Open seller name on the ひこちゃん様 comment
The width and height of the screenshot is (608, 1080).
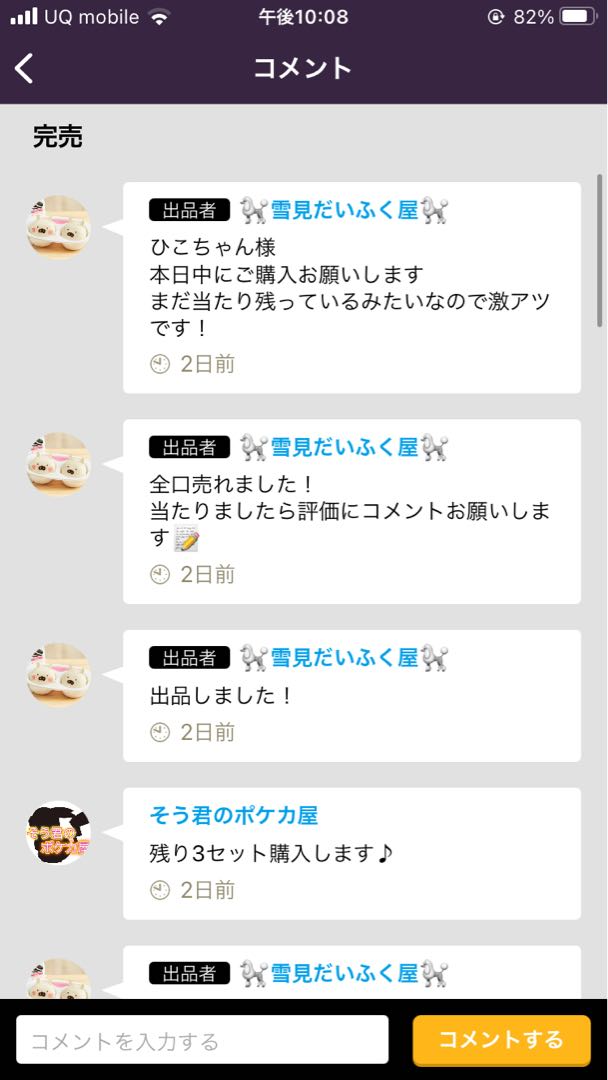point(344,211)
